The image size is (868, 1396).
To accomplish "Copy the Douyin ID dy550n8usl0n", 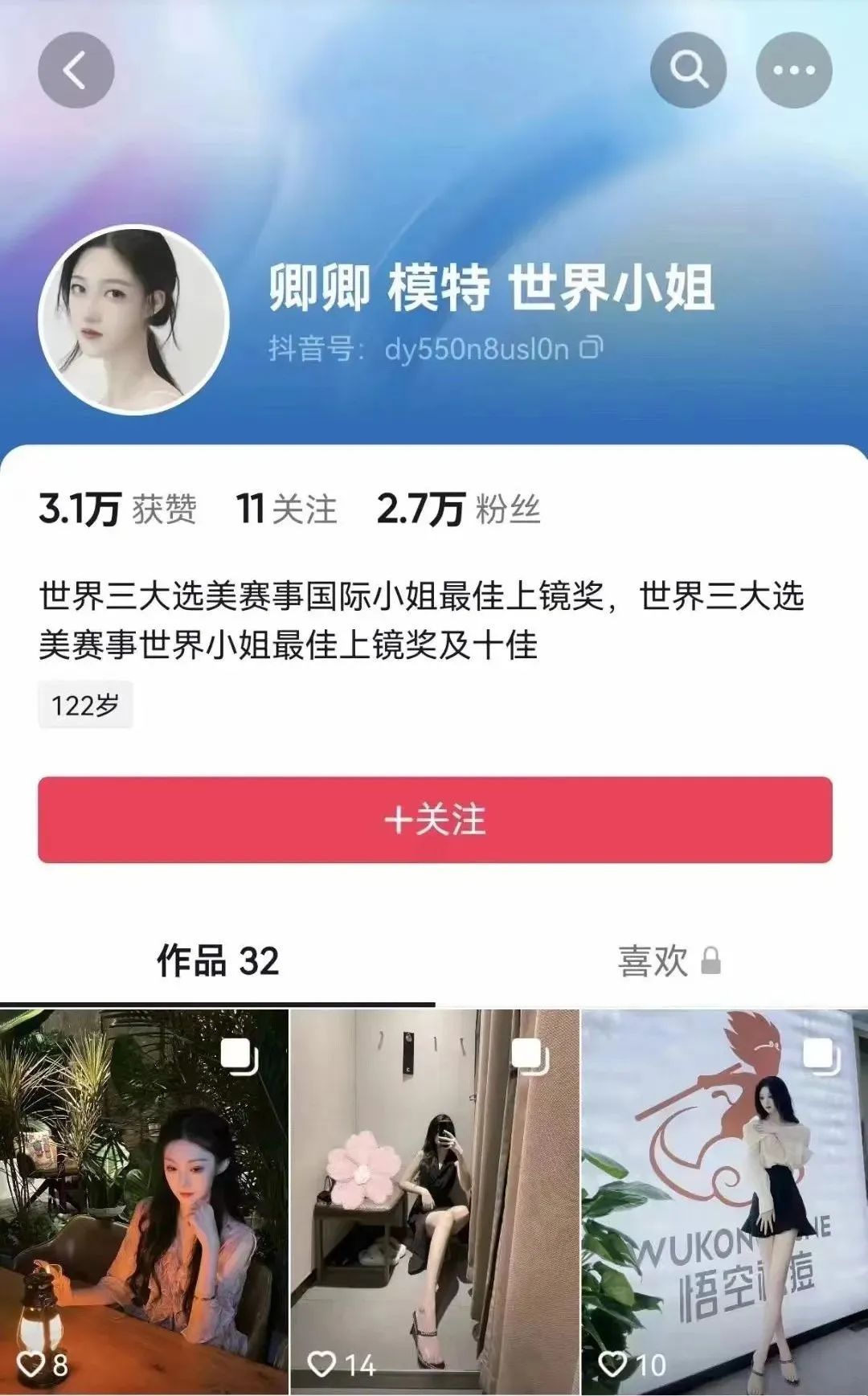I will point(592,348).
